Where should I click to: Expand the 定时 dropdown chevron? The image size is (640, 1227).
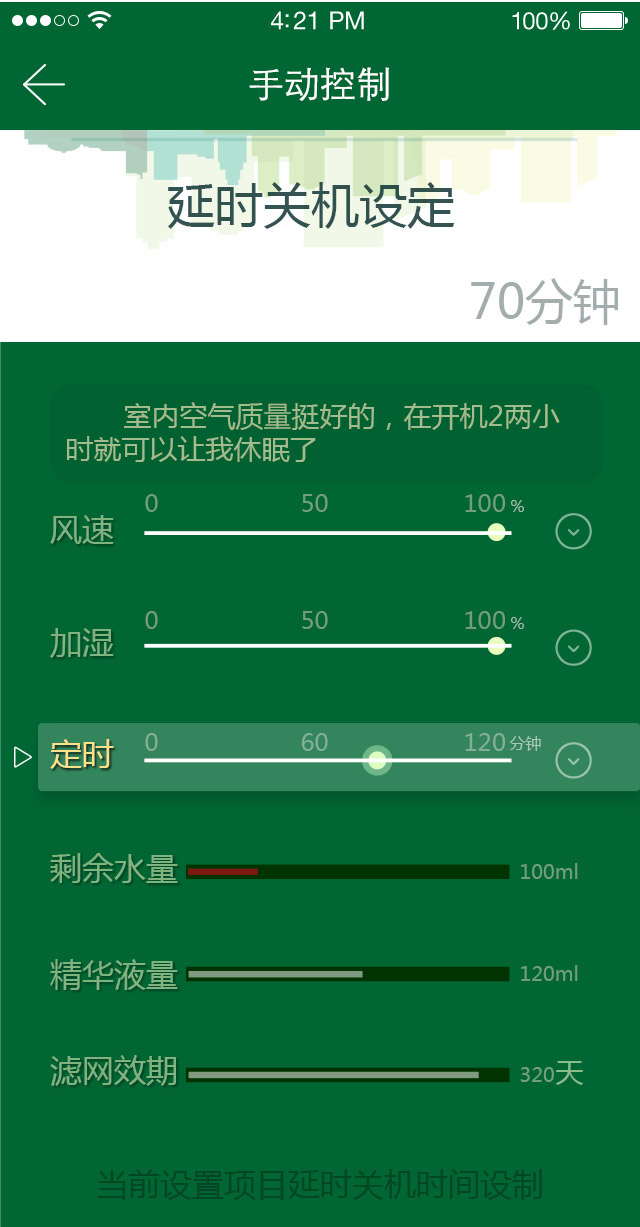tap(573, 761)
